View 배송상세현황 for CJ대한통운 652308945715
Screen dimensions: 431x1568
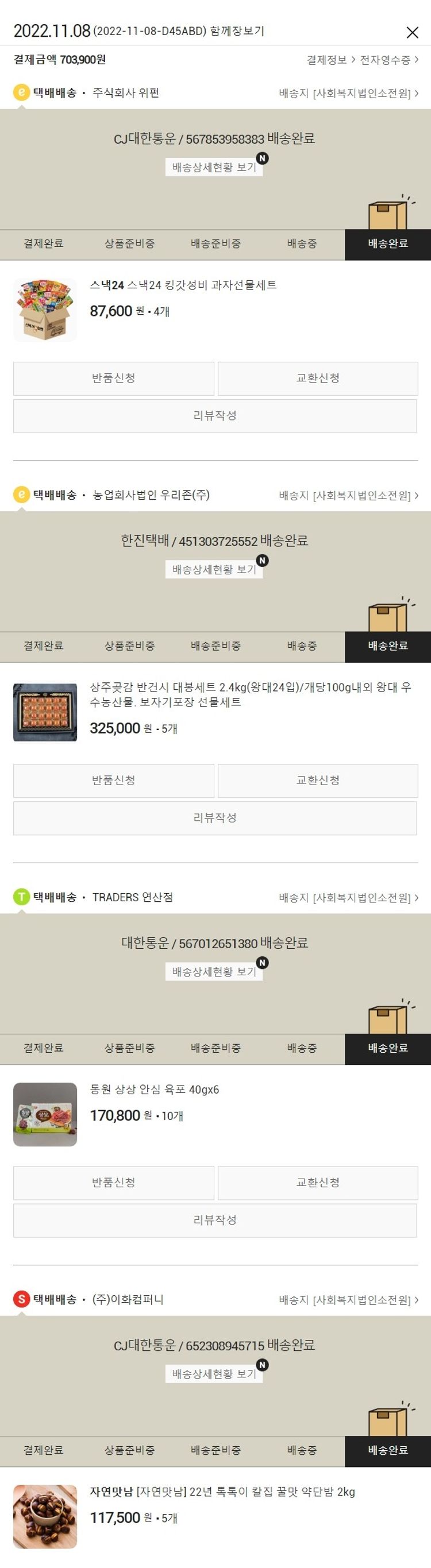point(214,1374)
